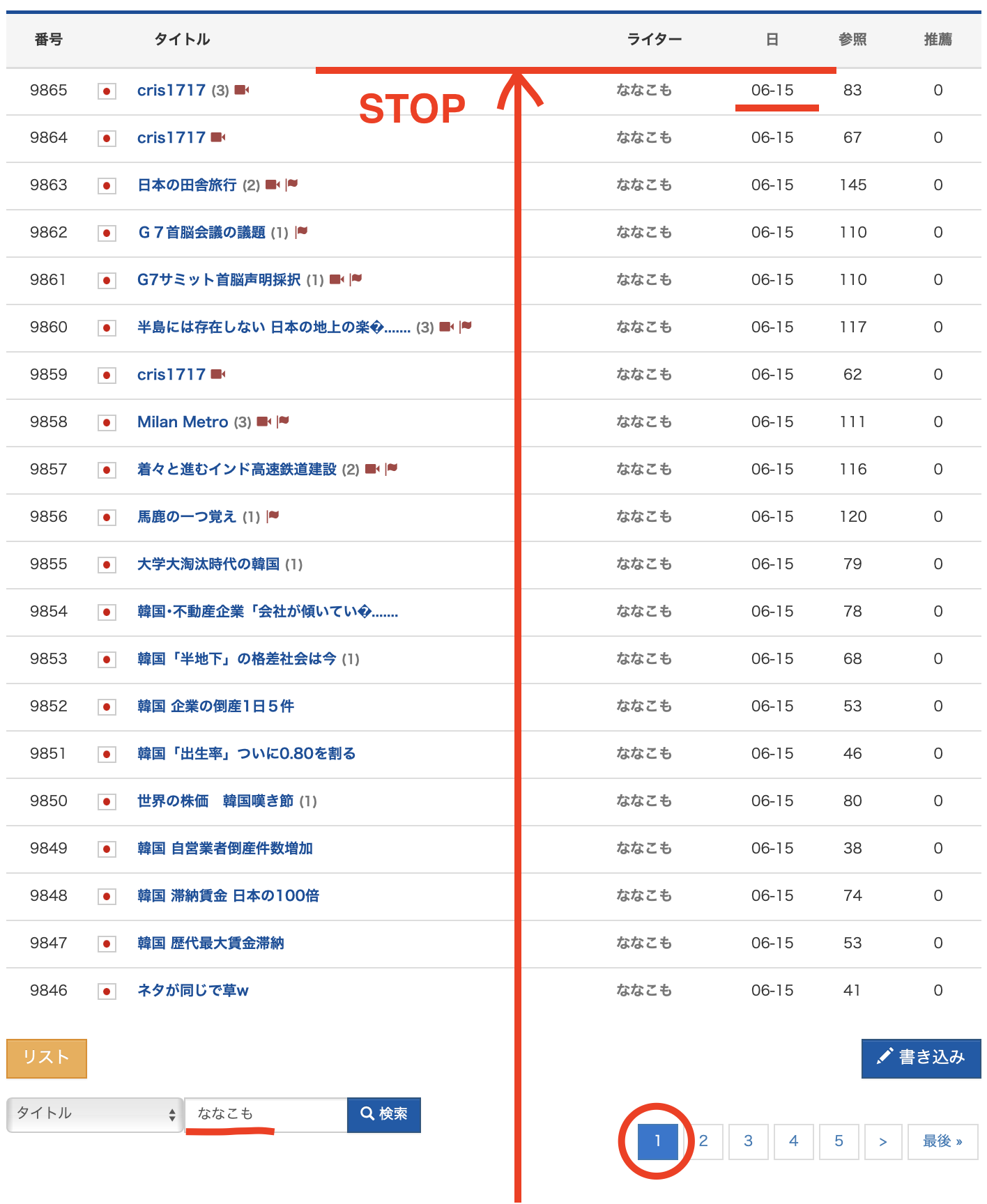Open the post 大学大淘汰時代の韓国
Viewport: 987px width, 1204px height.
208,564
